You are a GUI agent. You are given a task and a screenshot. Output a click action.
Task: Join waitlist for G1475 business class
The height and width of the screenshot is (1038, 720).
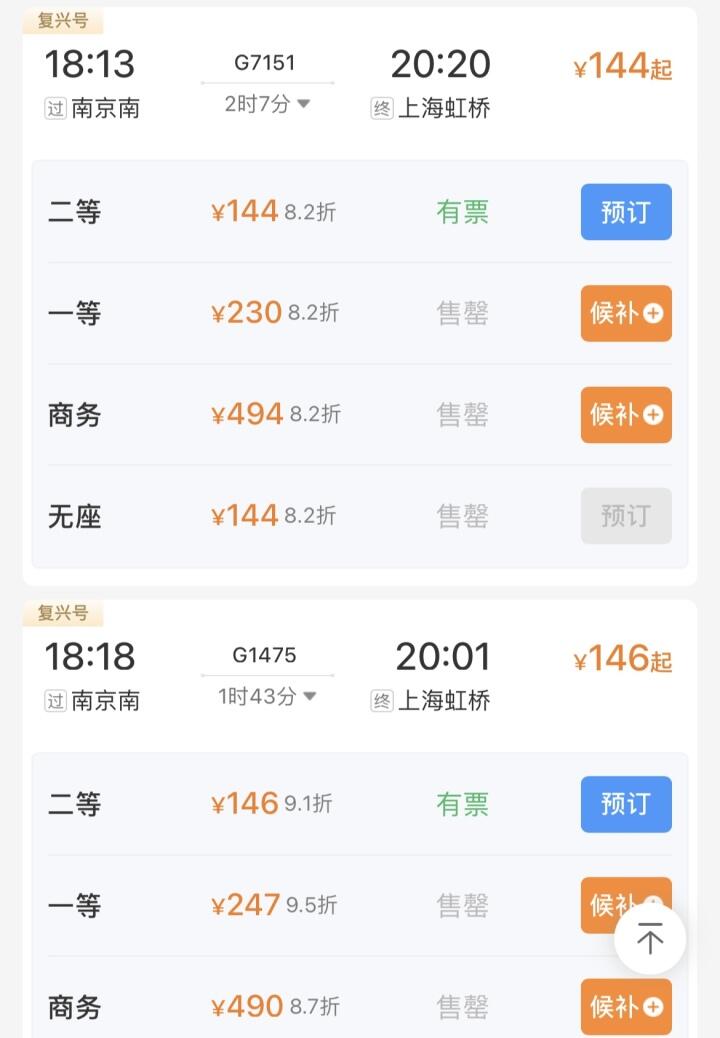[625, 1006]
